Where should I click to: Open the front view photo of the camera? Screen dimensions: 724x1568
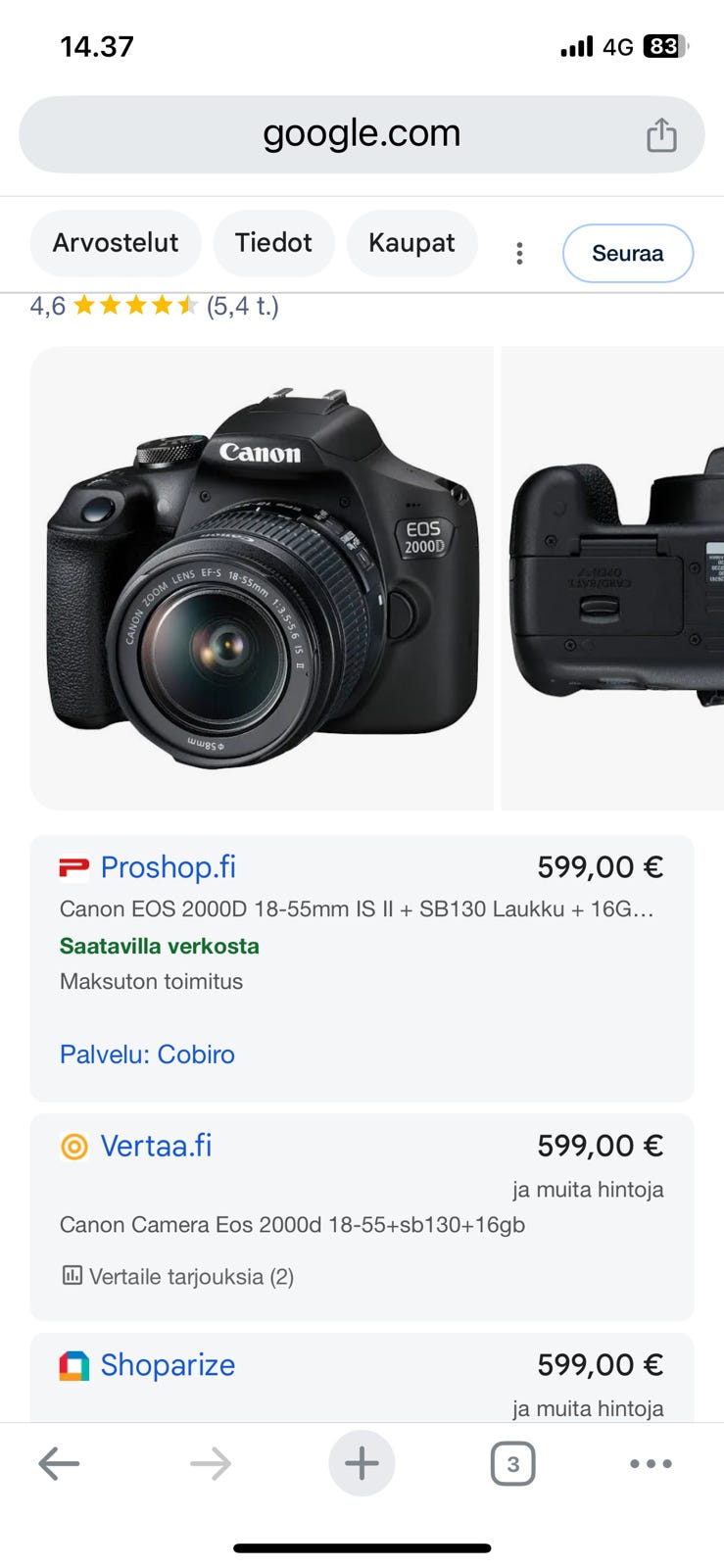pos(262,578)
